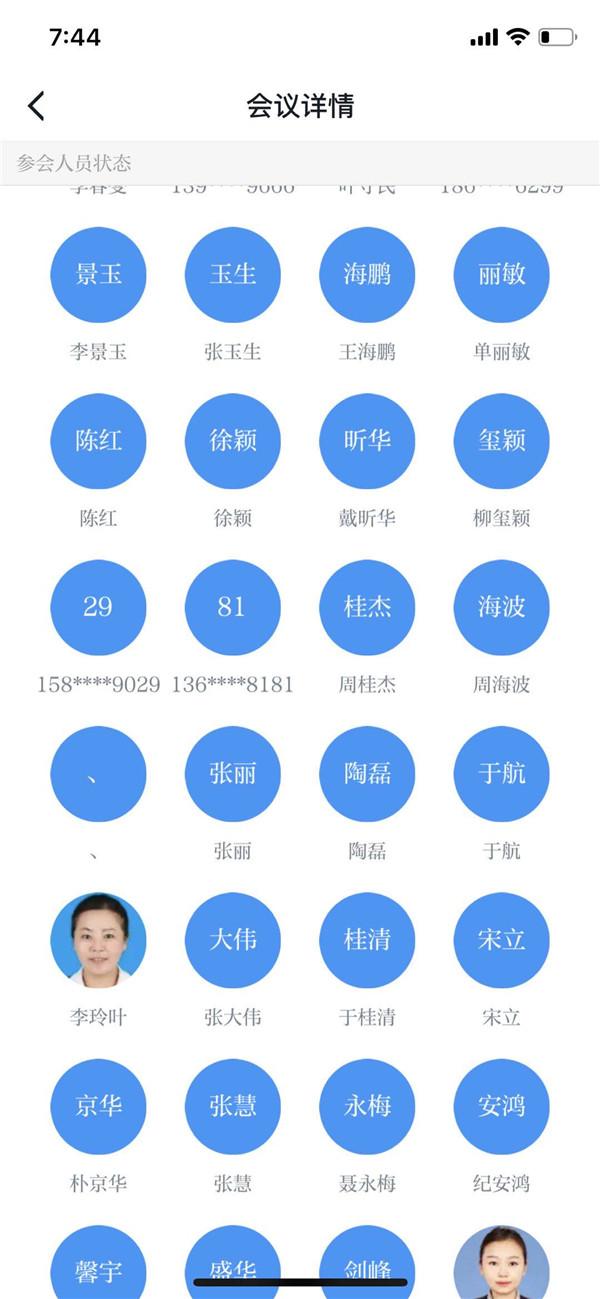The height and width of the screenshot is (1299, 600).
Task: Select attendee 徐颖
Action: pos(232,441)
